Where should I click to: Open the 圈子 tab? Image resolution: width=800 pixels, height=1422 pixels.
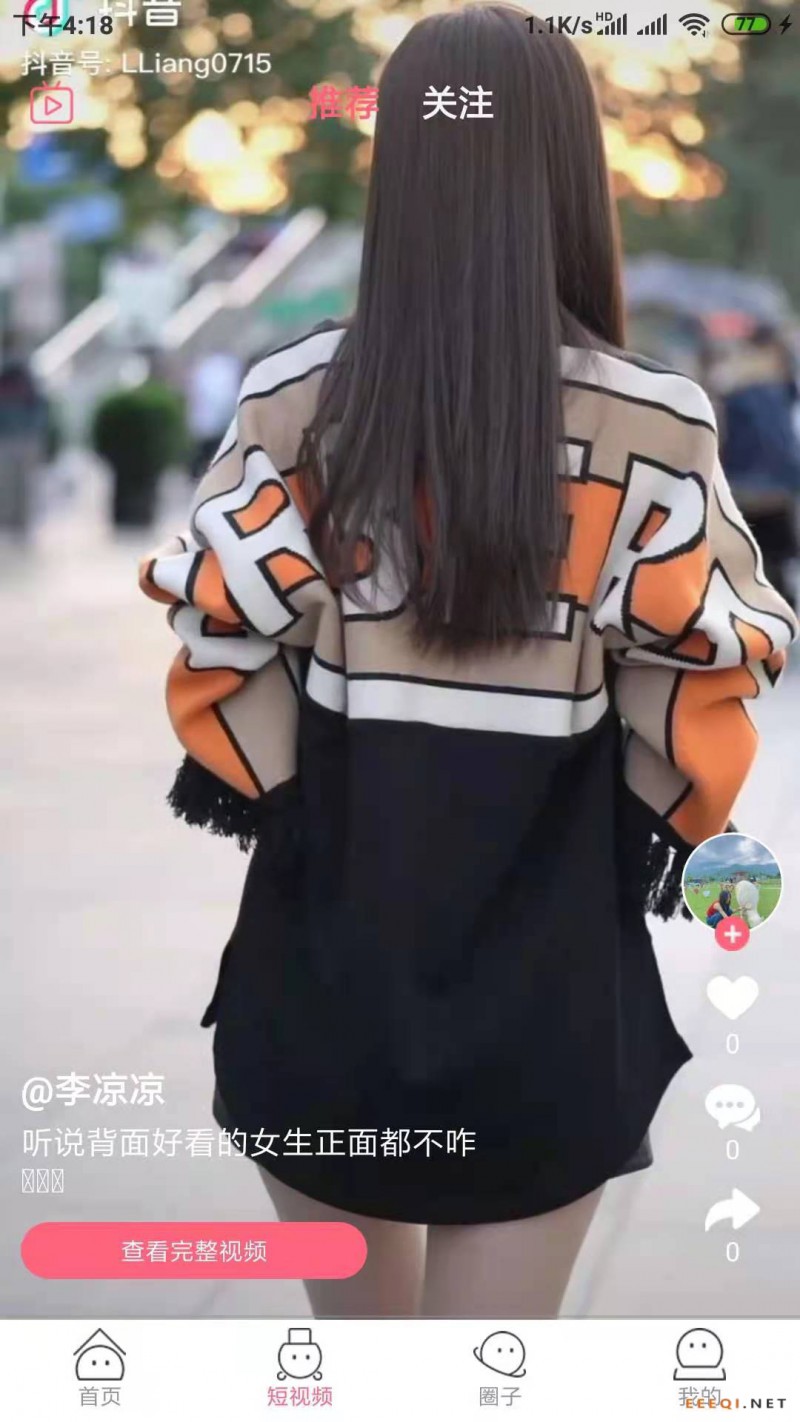click(499, 1368)
